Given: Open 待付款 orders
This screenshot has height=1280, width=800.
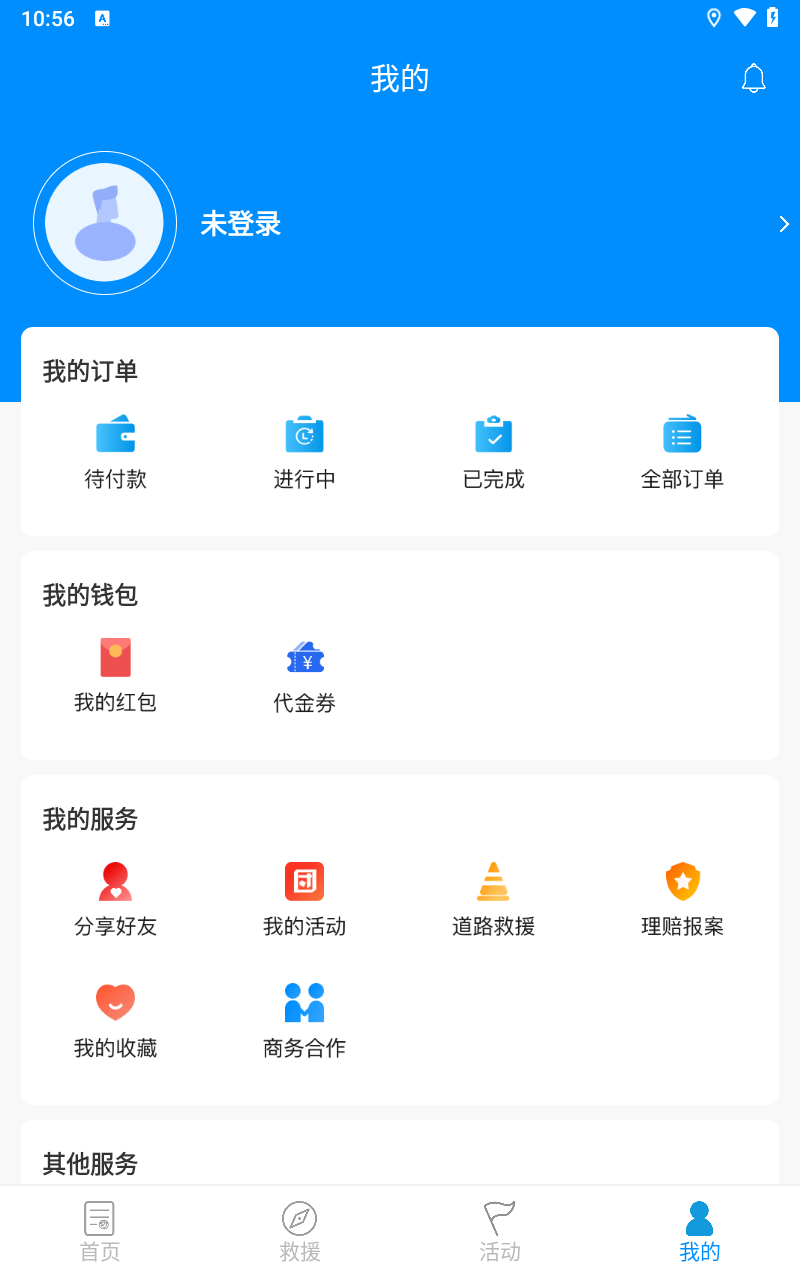Looking at the screenshot, I should (116, 452).
